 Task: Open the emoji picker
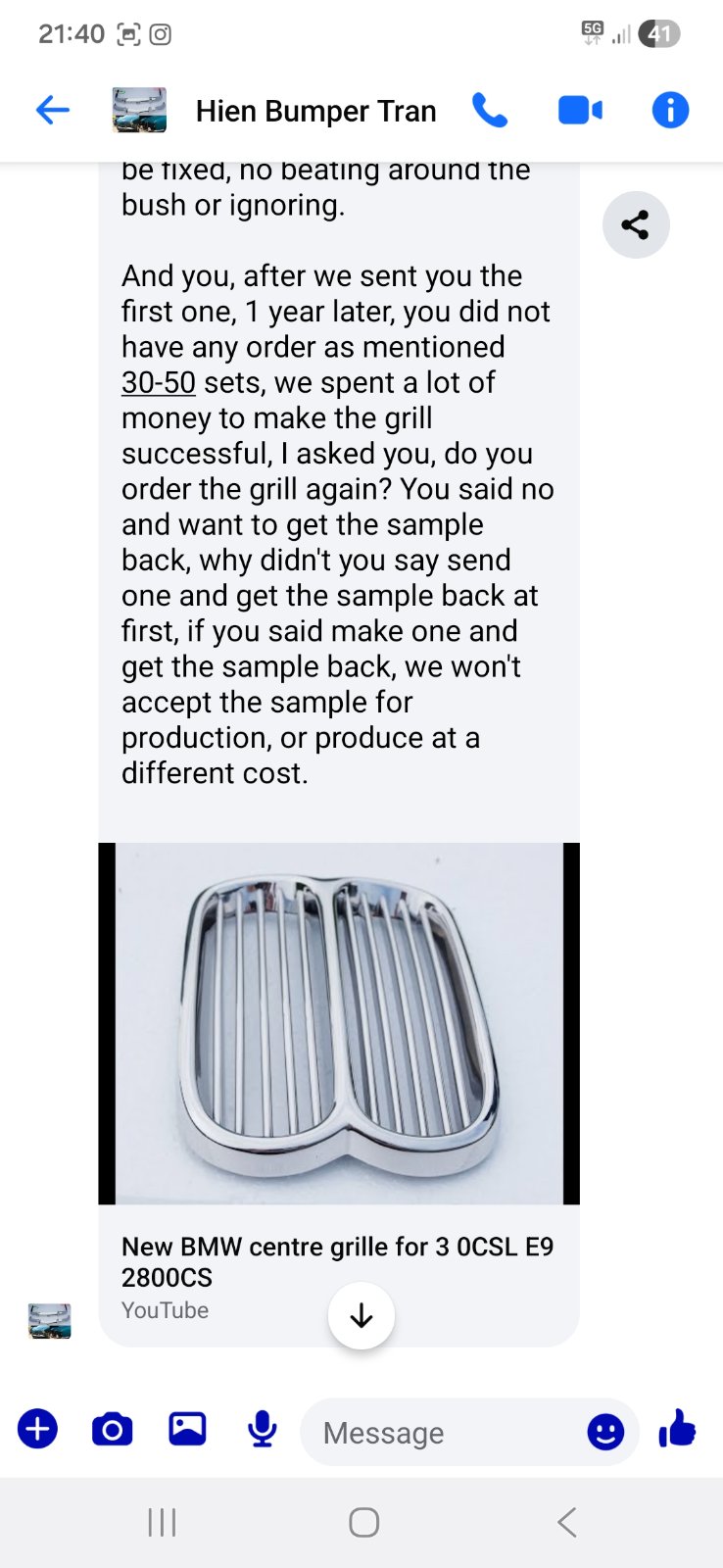tap(604, 1433)
